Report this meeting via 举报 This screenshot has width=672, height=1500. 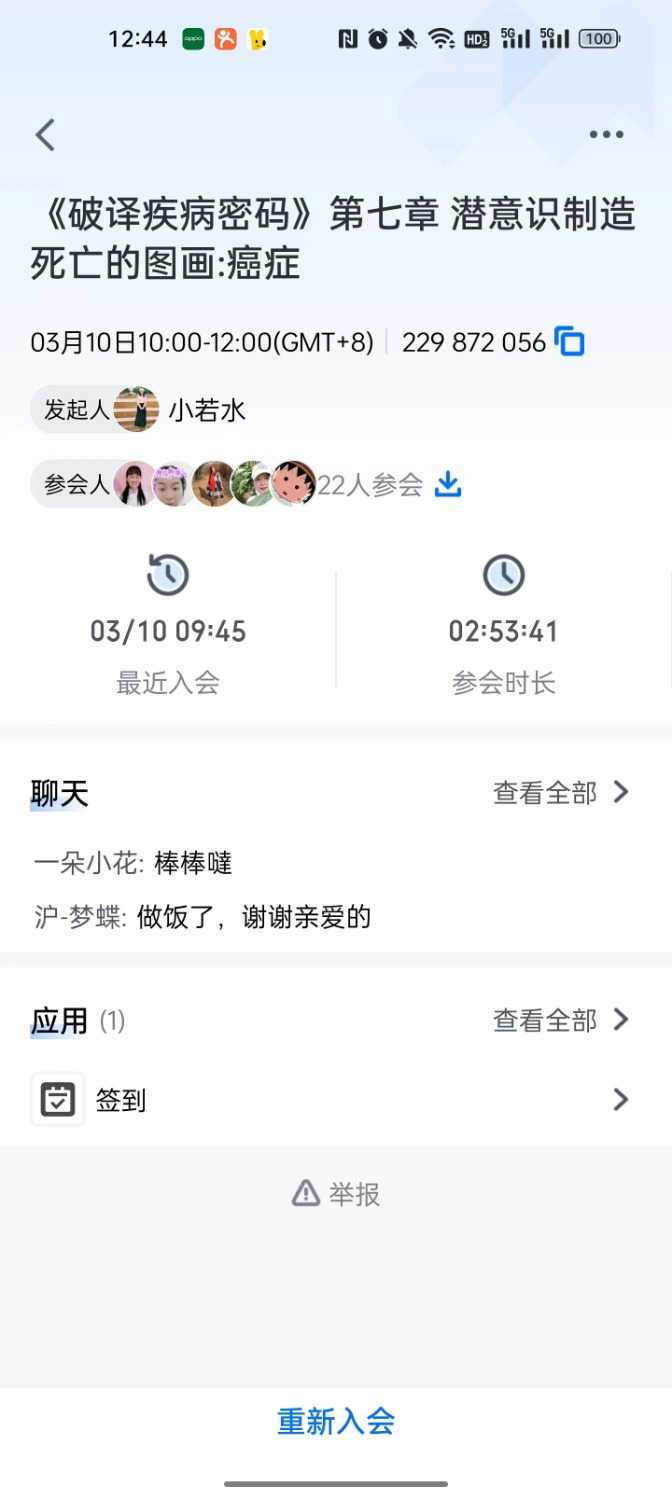336,1193
